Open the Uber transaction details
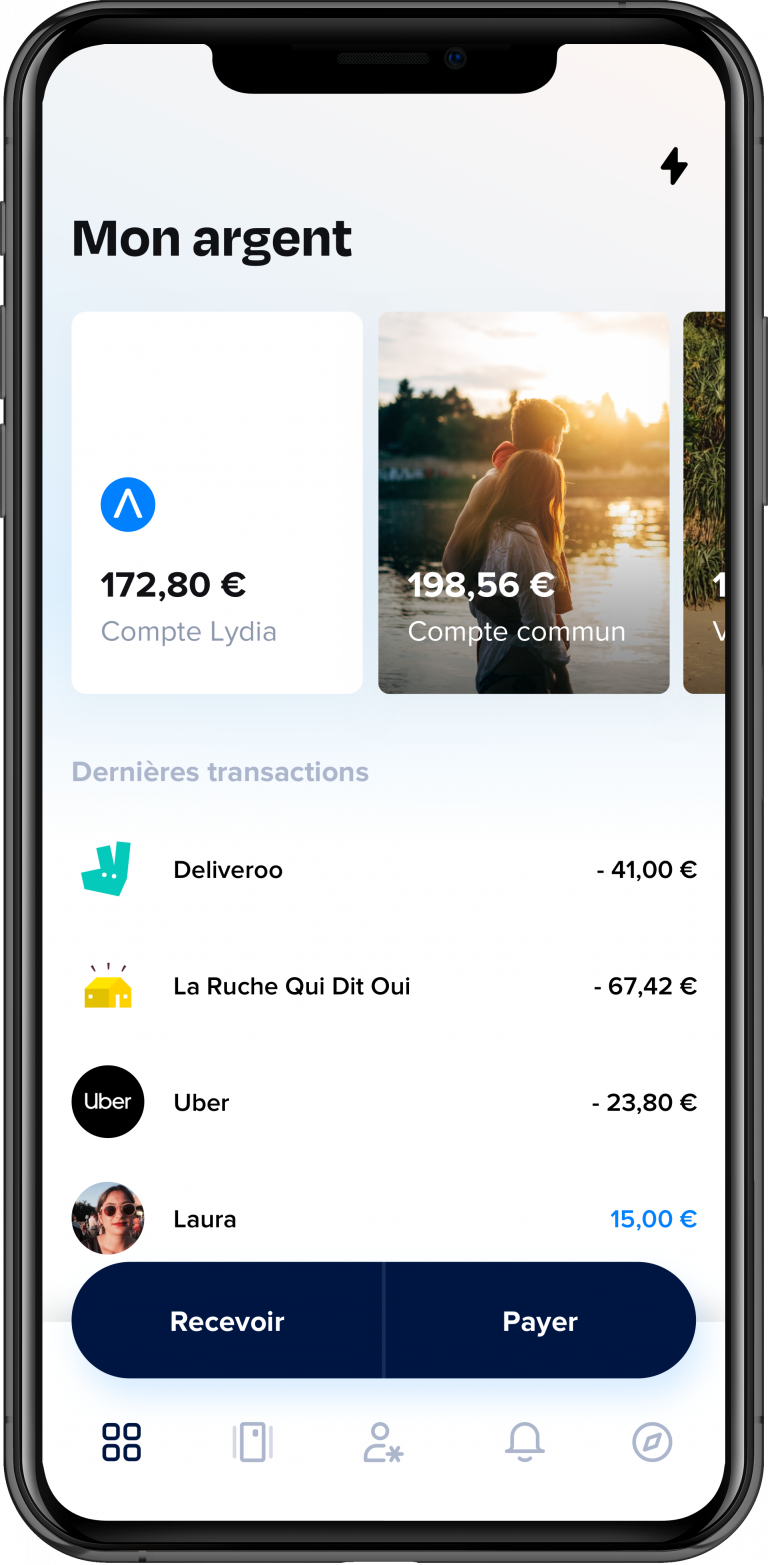Image resolution: width=768 pixels, height=1565 pixels. pos(384,1101)
